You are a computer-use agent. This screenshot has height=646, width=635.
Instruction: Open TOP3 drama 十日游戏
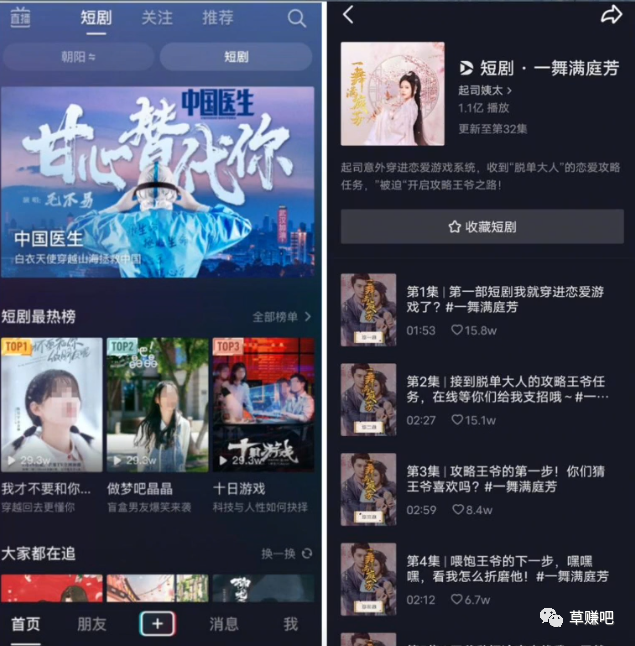pyautogui.click(x=263, y=405)
